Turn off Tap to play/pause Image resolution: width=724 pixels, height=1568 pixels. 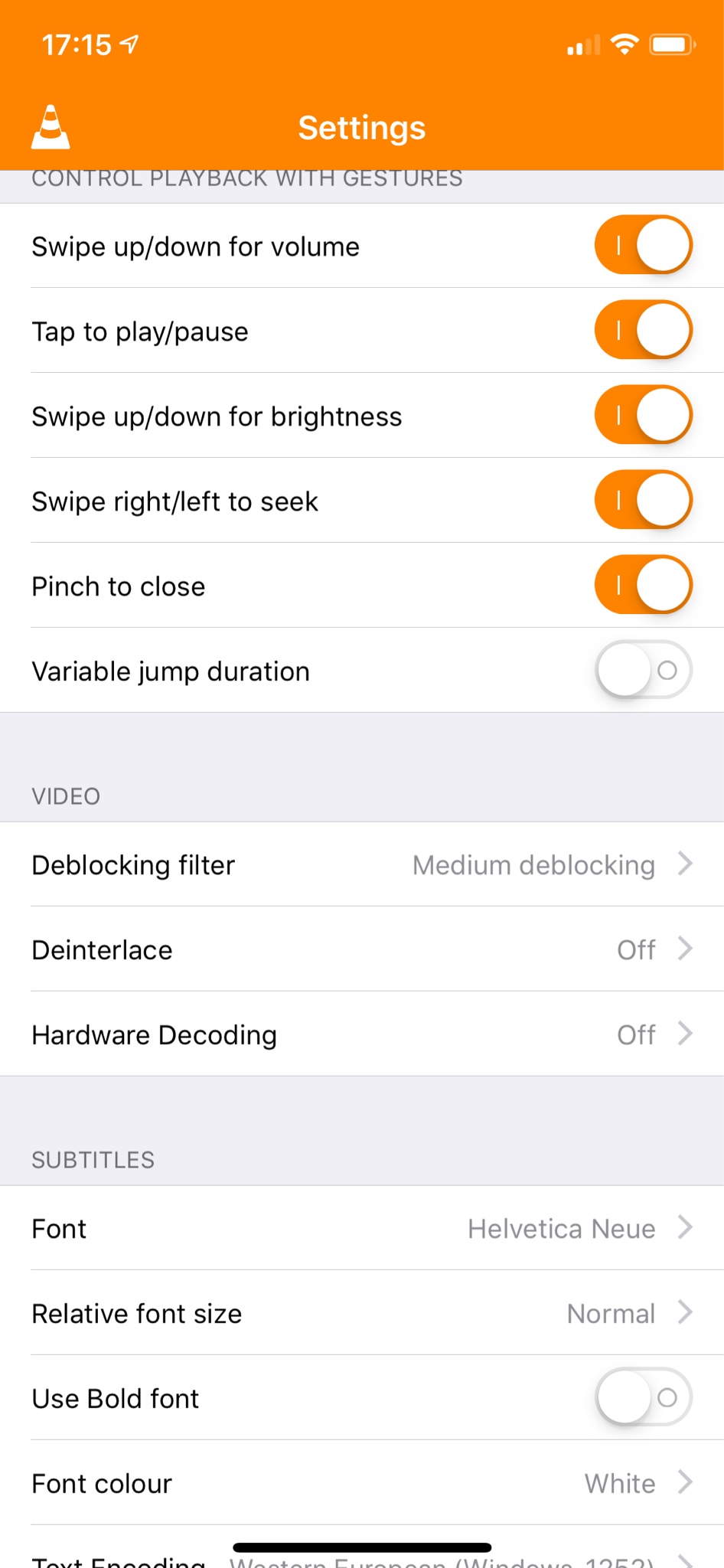click(x=643, y=331)
